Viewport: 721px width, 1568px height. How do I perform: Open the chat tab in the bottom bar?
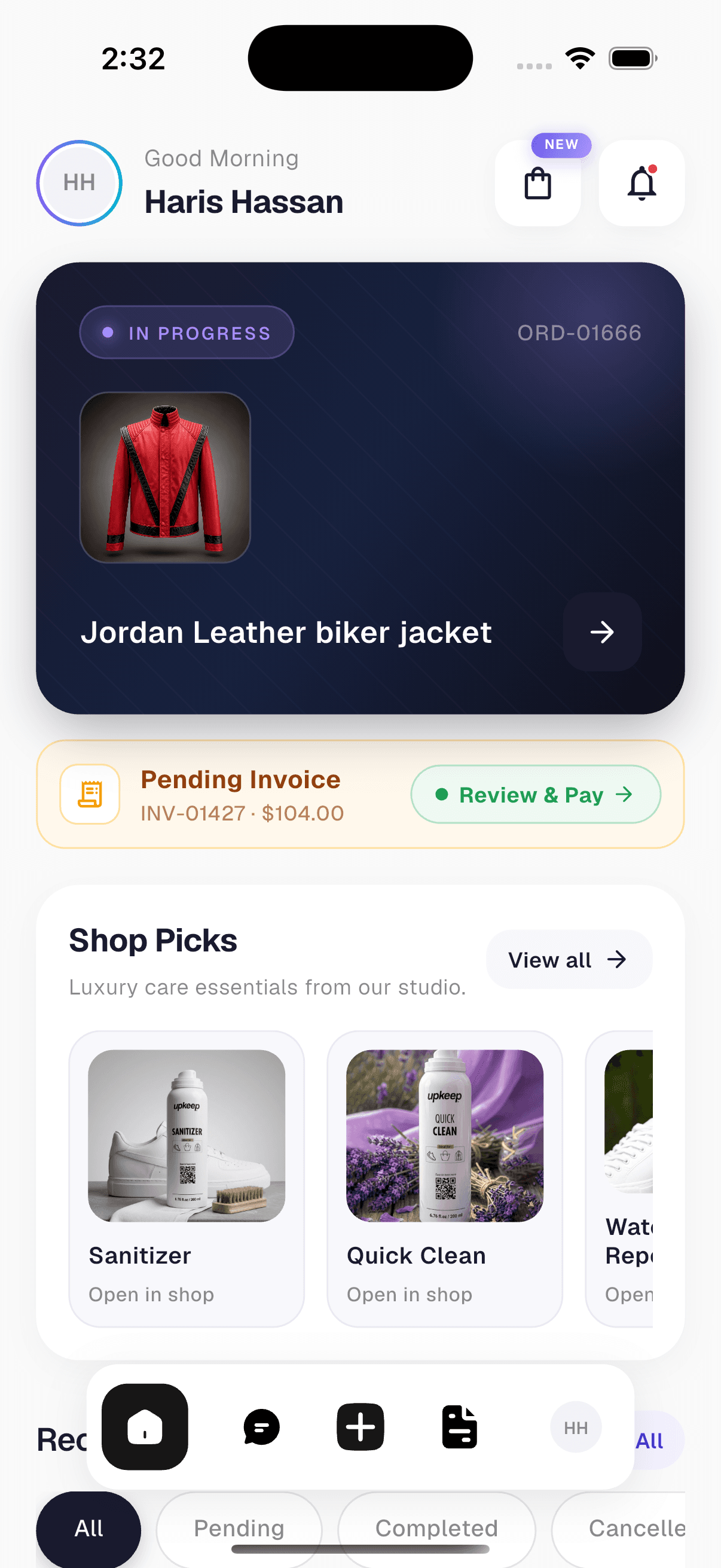pos(262,1427)
